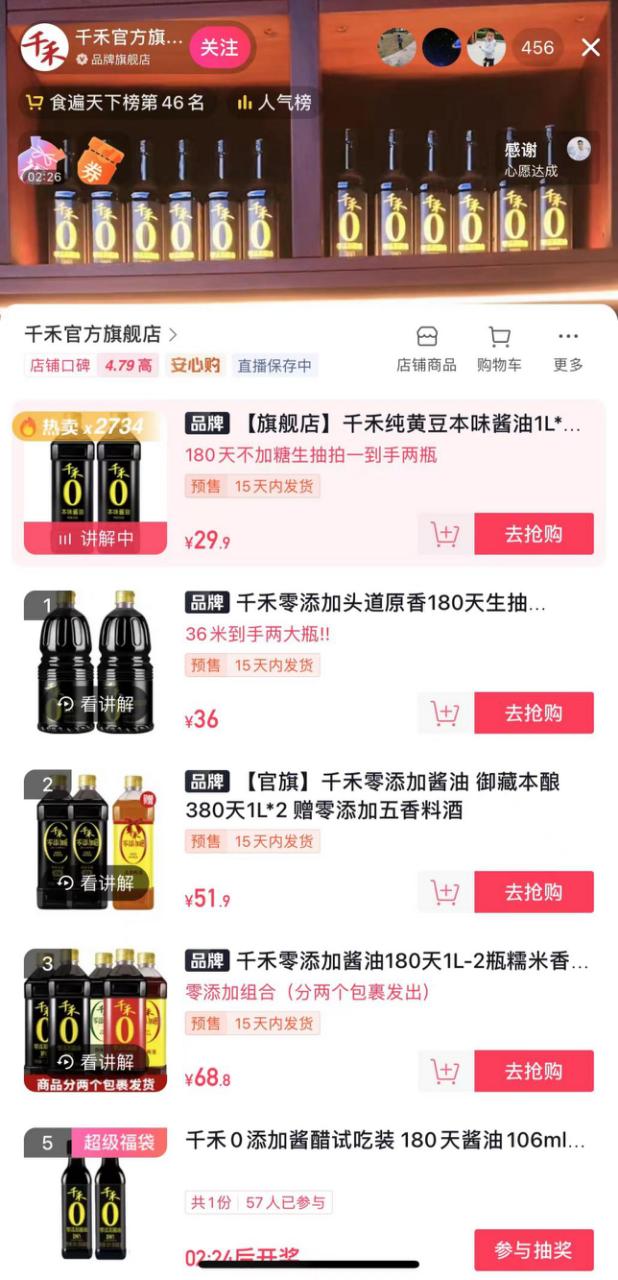The image size is (618, 1280).
Task: Watch 看讲解 for 御藏本酿380天 item
Action: [x=96, y=882]
